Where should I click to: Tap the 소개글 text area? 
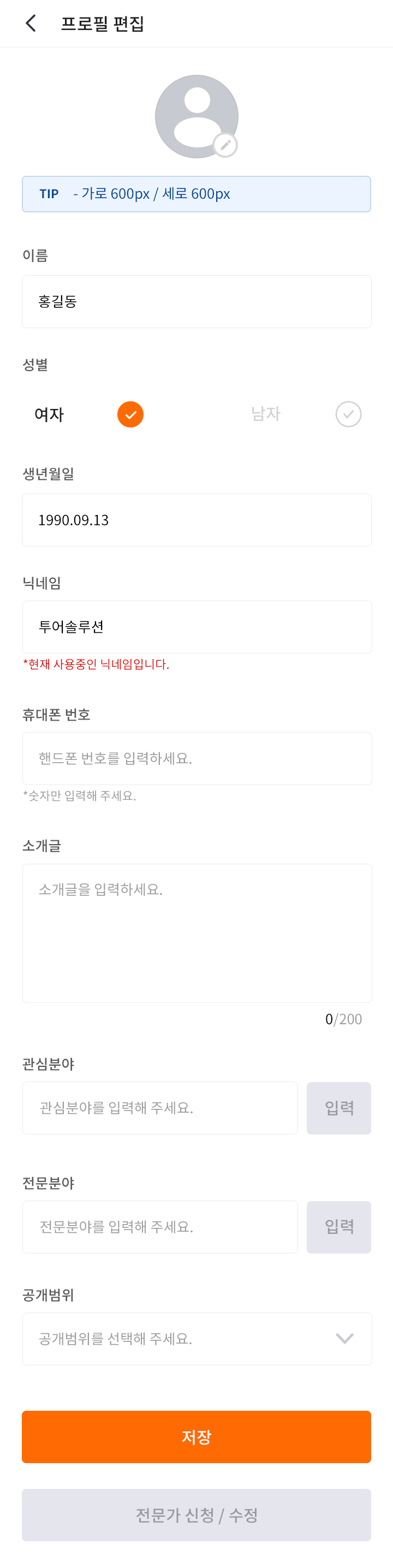(196, 933)
